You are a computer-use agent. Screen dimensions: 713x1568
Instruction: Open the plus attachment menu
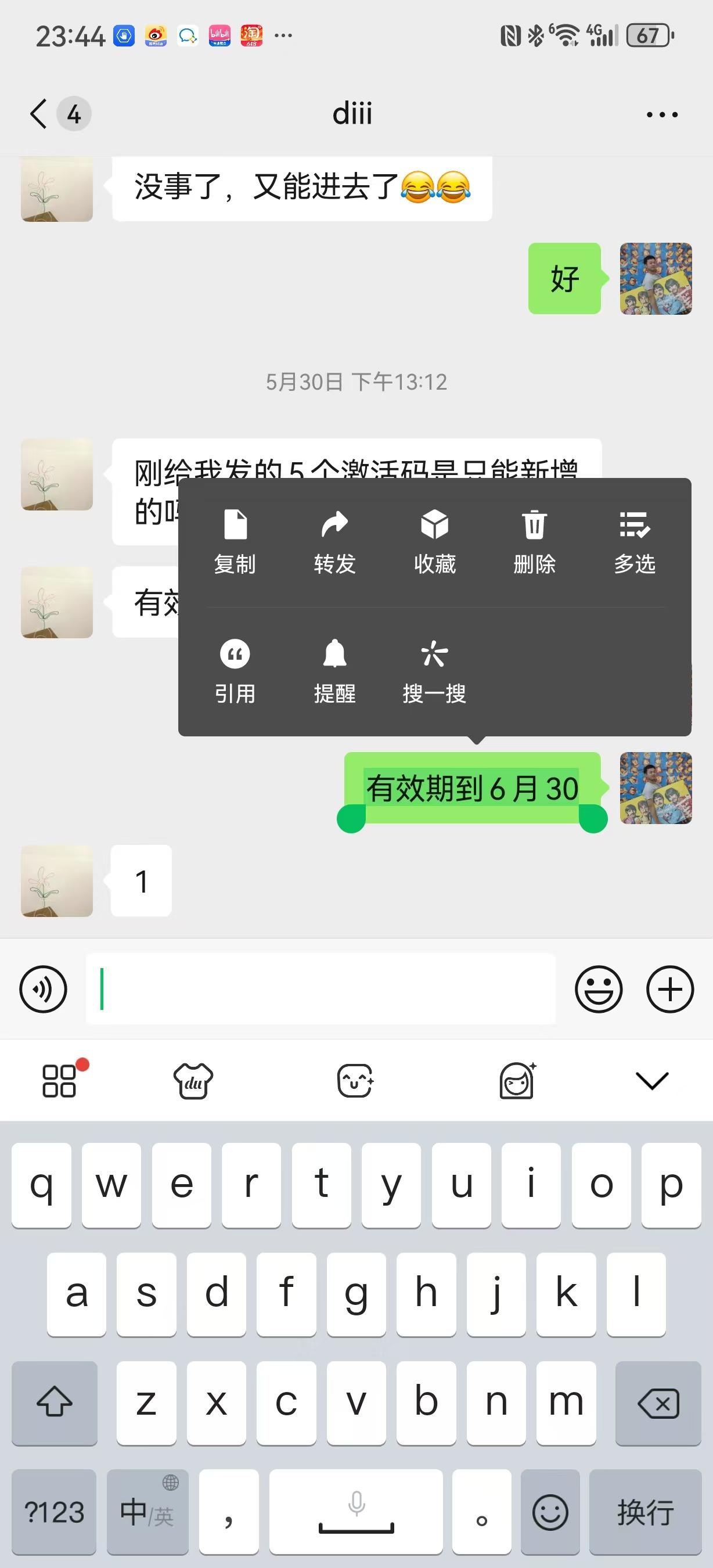(x=670, y=989)
